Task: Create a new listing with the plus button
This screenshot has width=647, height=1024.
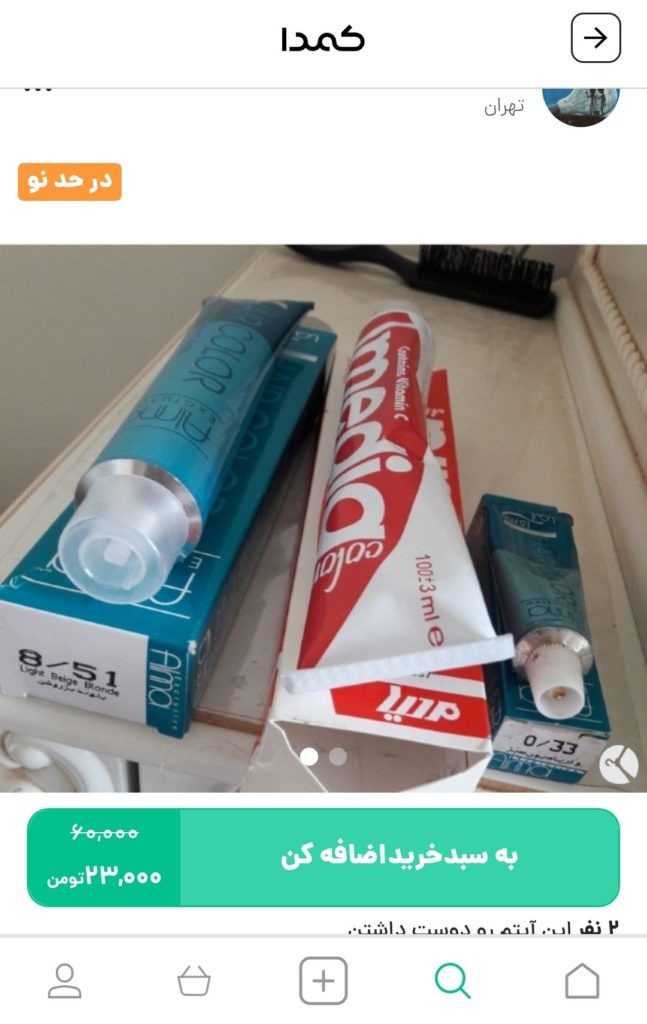Action: click(323, 981)
